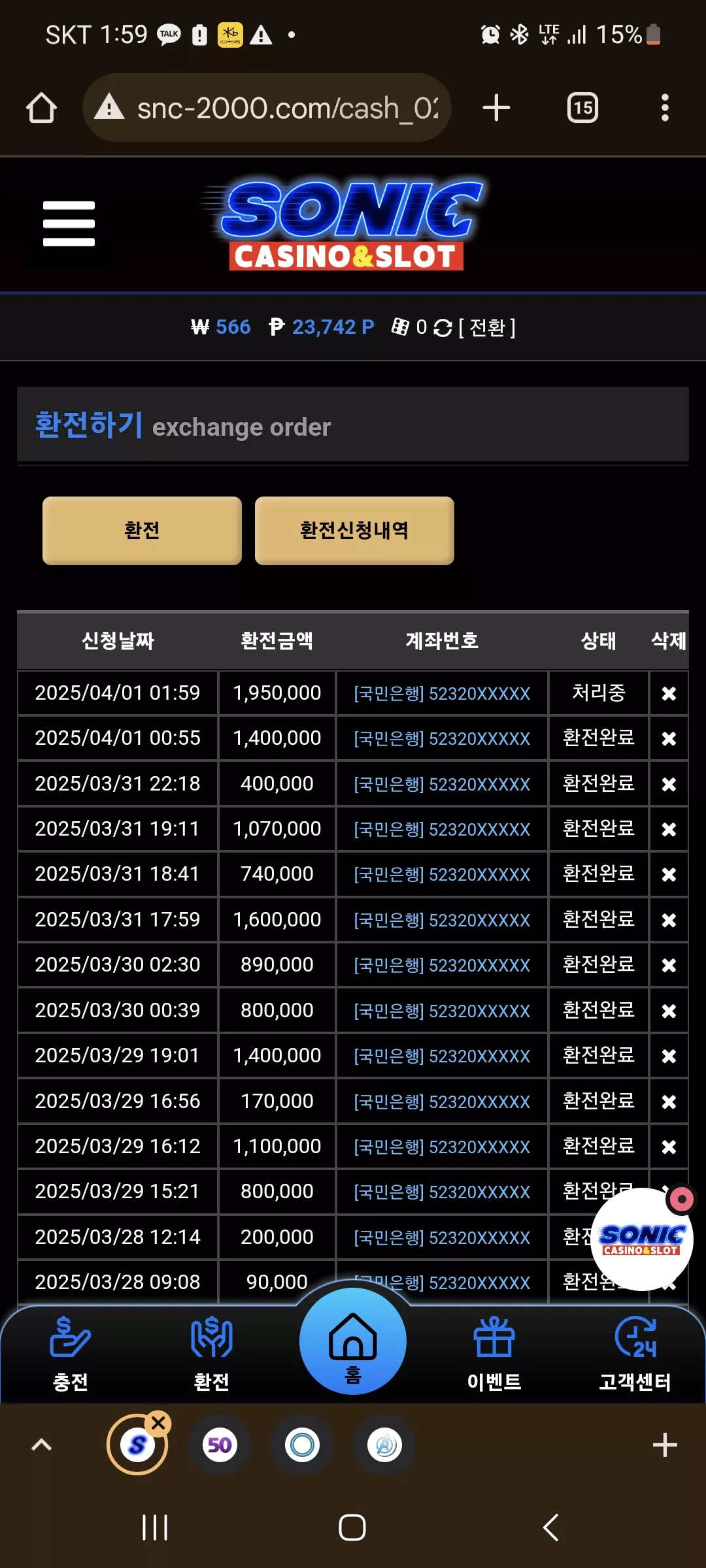Open 고객센터 support
The height and width of the screenshot is (1568, 706).
[635, 1354]
